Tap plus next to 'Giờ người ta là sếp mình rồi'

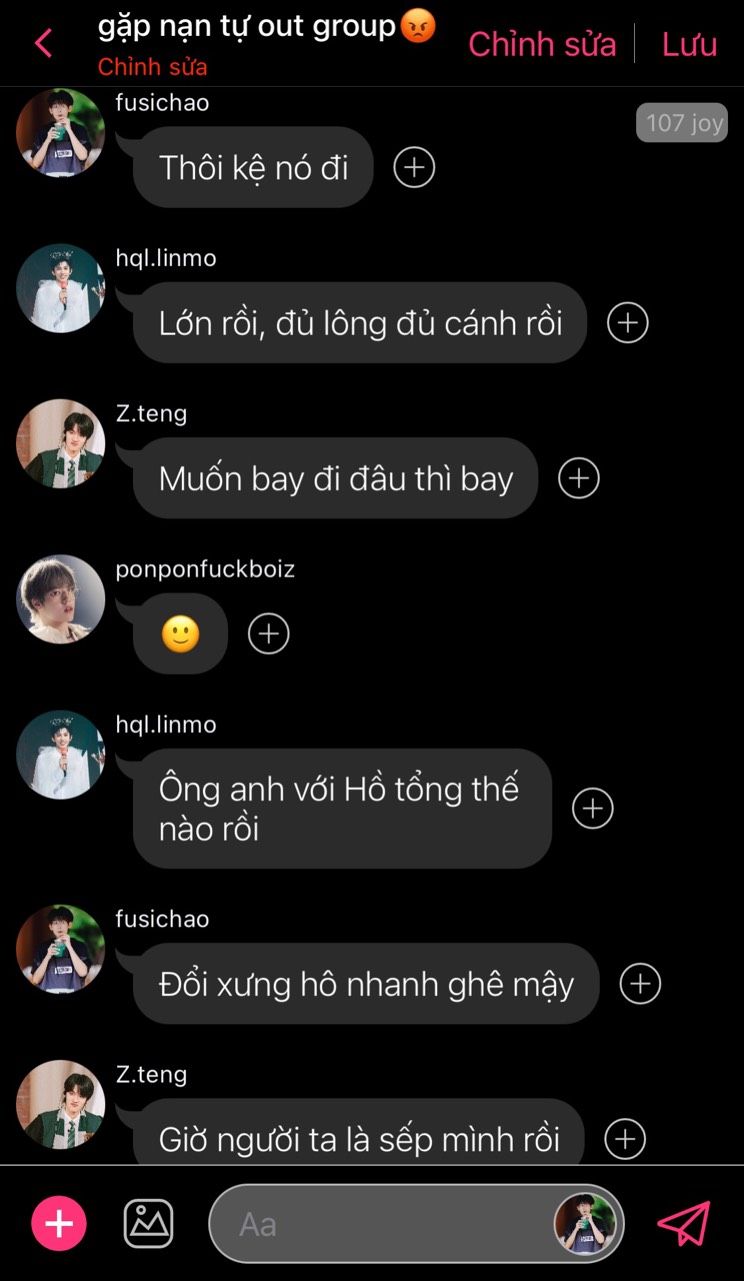(625, 1139)
